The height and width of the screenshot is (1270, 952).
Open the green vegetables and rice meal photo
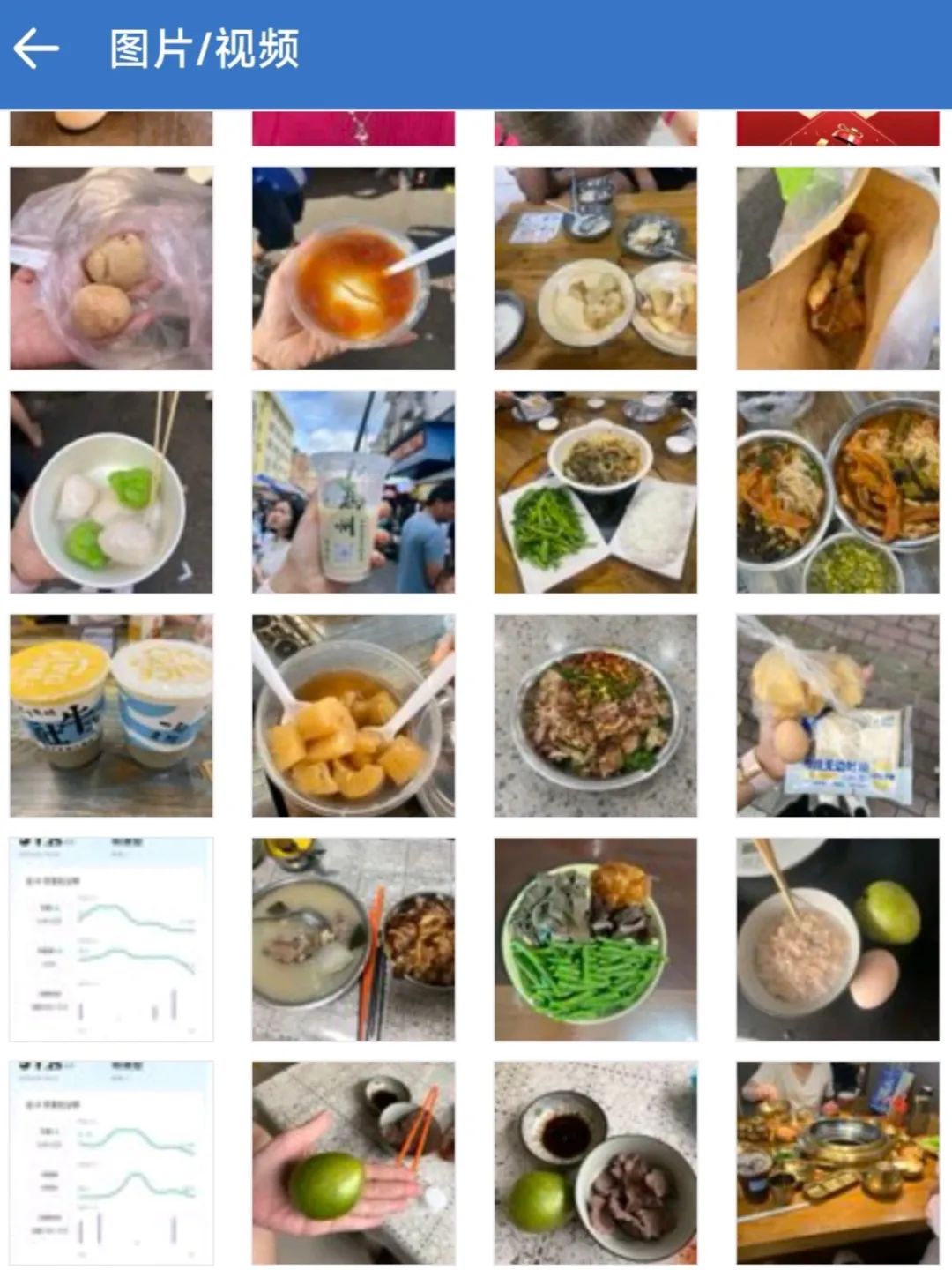point(595,492)
